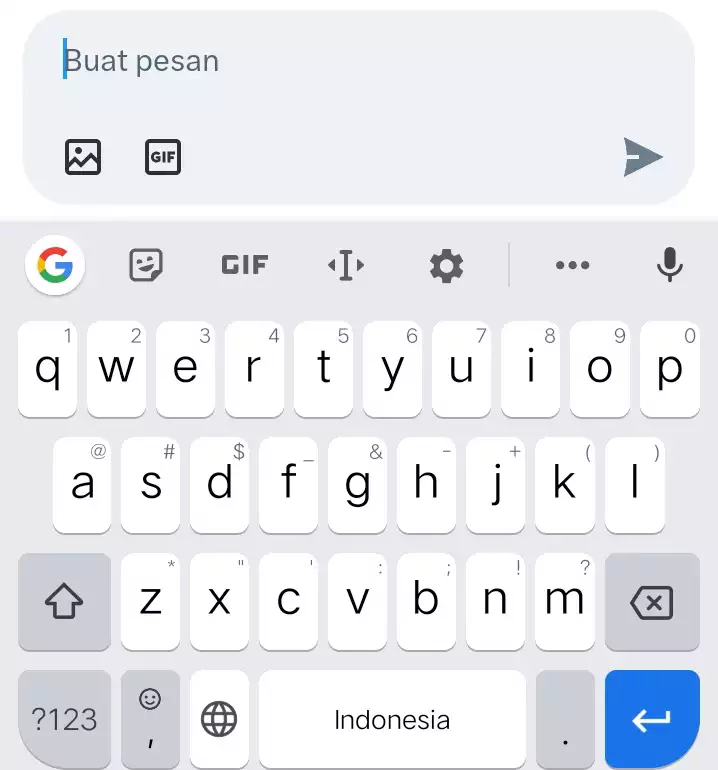Tap the shift key
This screenshot has height=770, width=718.
click(x=64, y=601)
